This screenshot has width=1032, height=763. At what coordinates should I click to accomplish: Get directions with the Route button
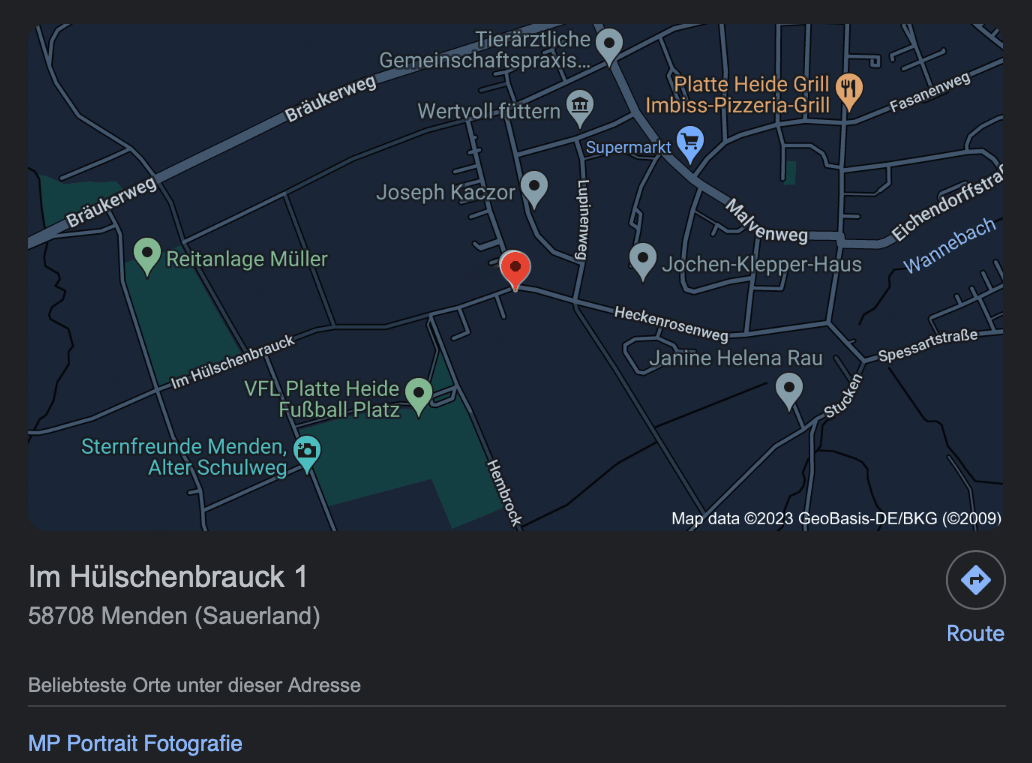coord(975,580)
